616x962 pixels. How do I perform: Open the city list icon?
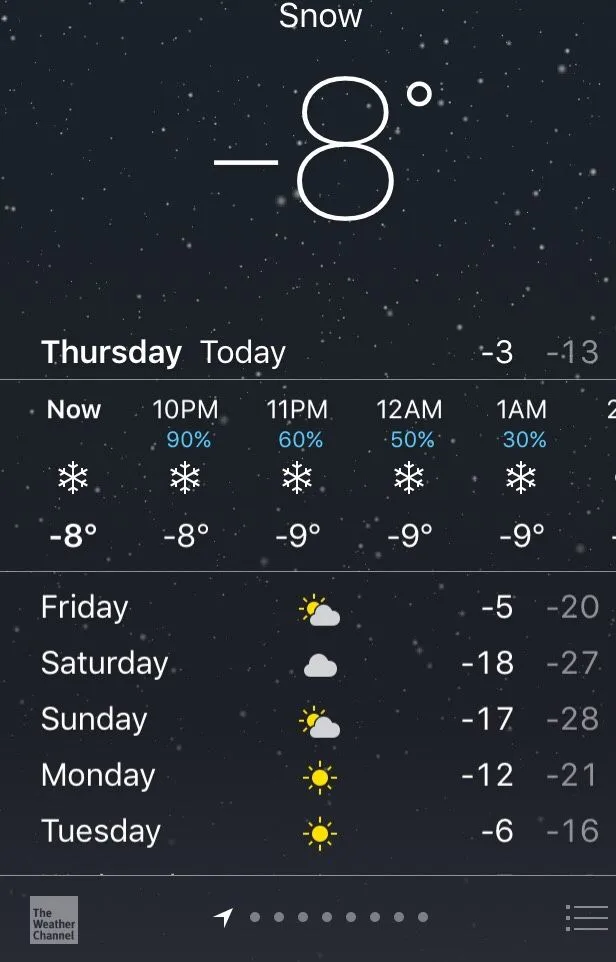(x=586, y=918)
